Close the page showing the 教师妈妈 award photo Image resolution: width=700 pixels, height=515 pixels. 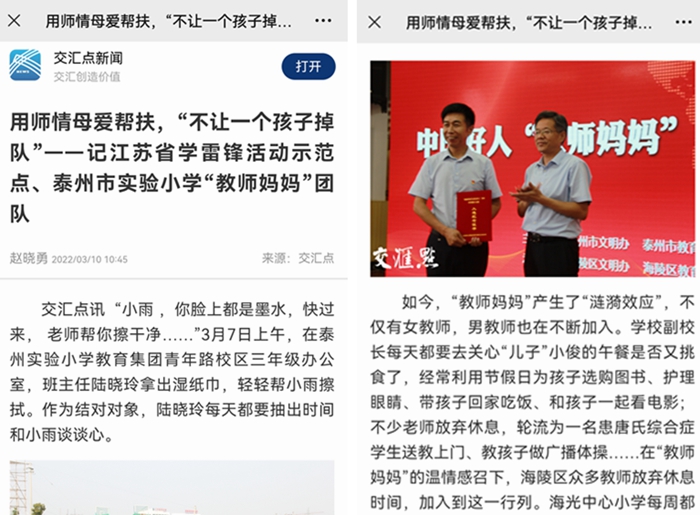click(375, 21)
